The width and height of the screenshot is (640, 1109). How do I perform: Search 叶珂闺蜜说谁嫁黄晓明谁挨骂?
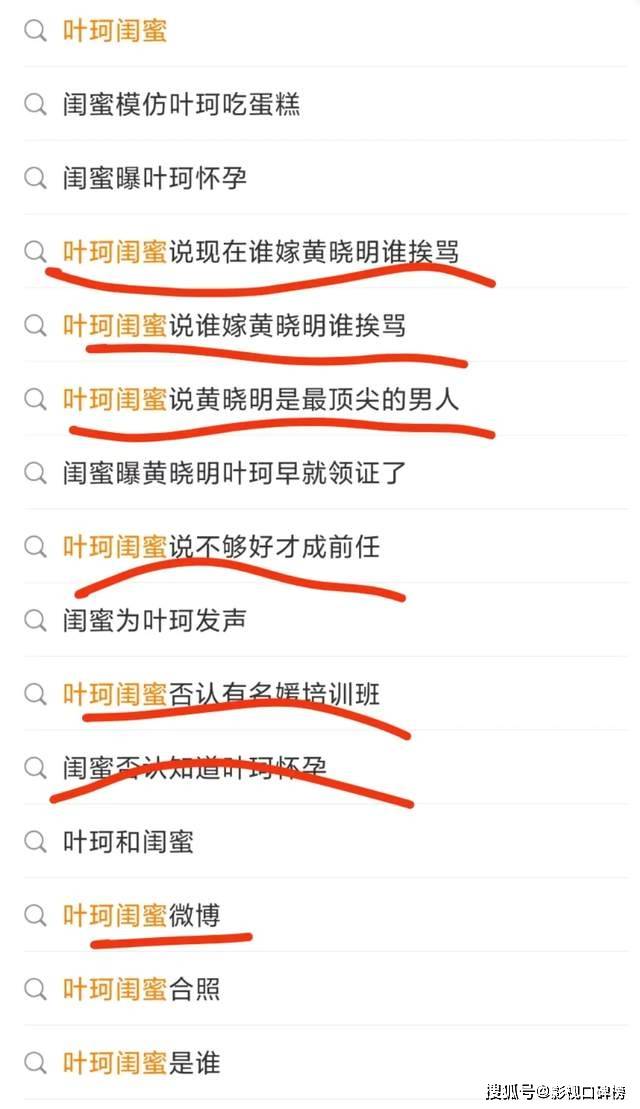click(234, 325)
